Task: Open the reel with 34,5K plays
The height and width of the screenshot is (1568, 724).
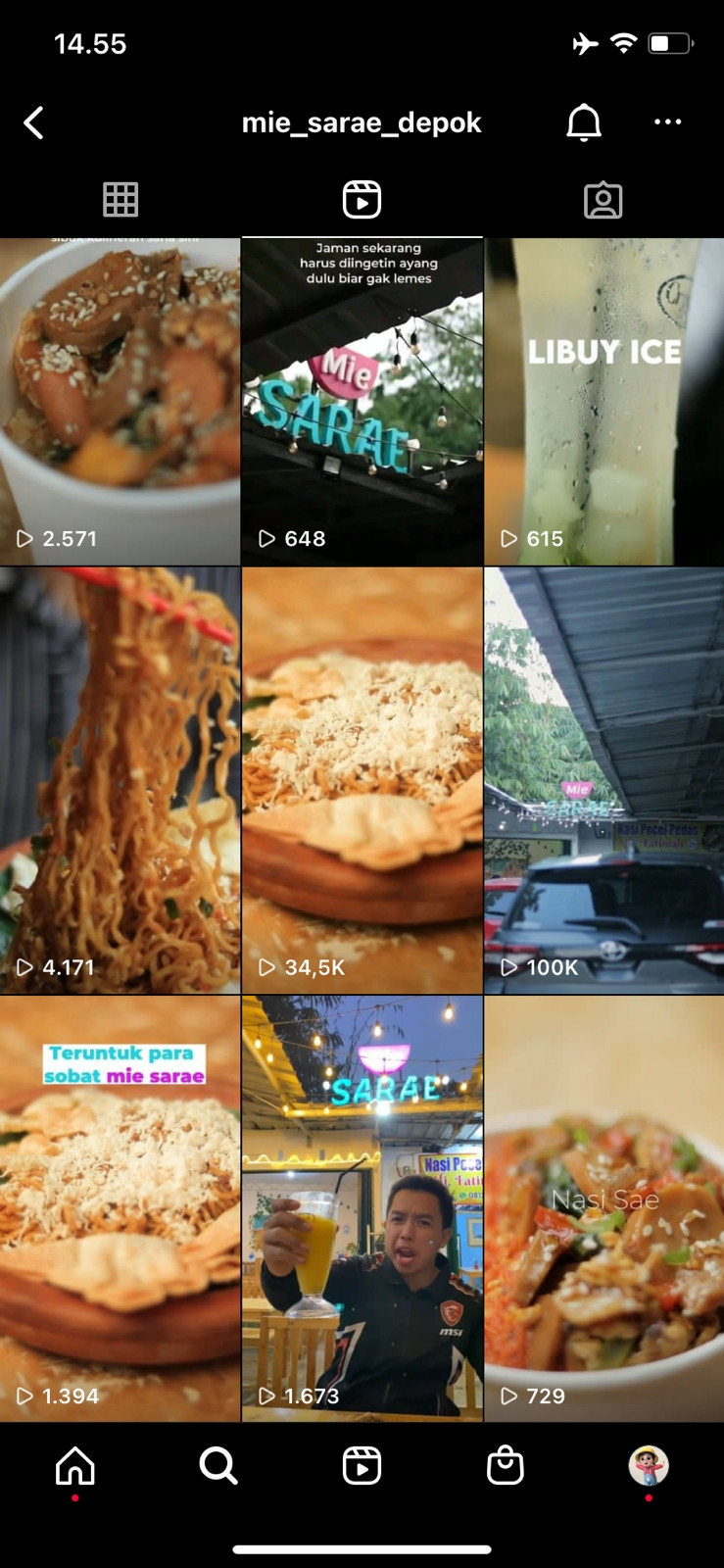Action: coord(362,780)
